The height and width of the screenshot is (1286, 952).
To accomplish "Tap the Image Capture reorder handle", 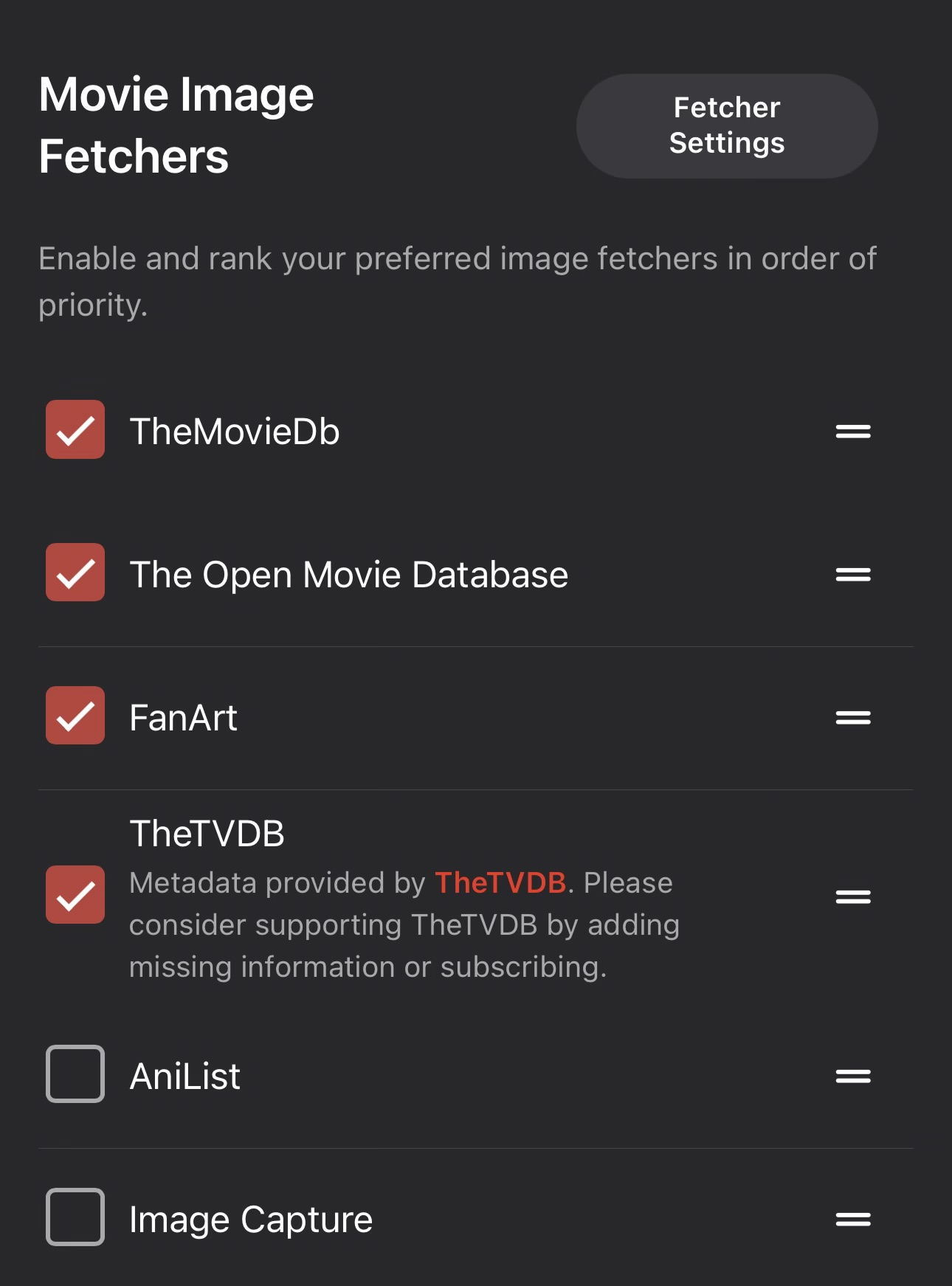I will coord(853,1220).
